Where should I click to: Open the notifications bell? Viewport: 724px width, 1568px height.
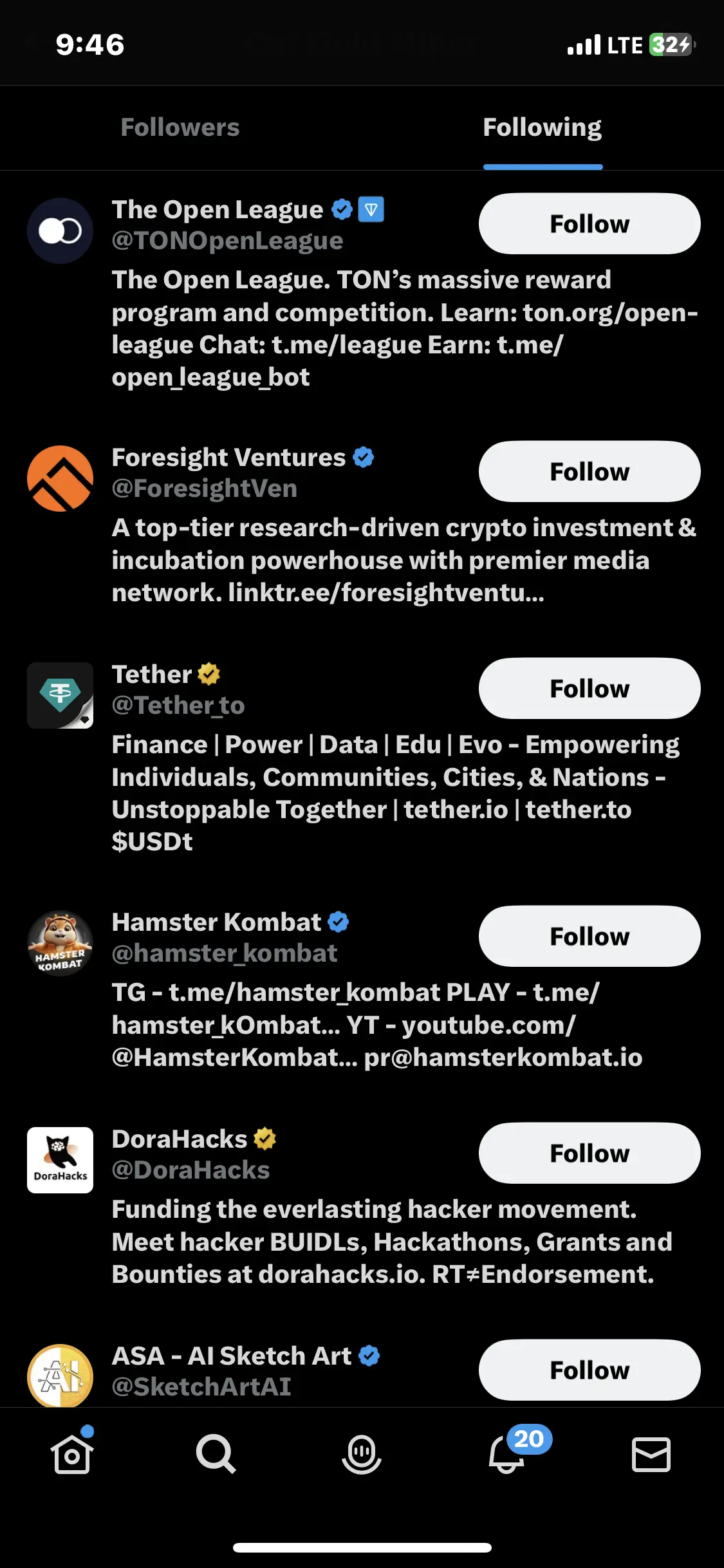[x=507, y=1454]
